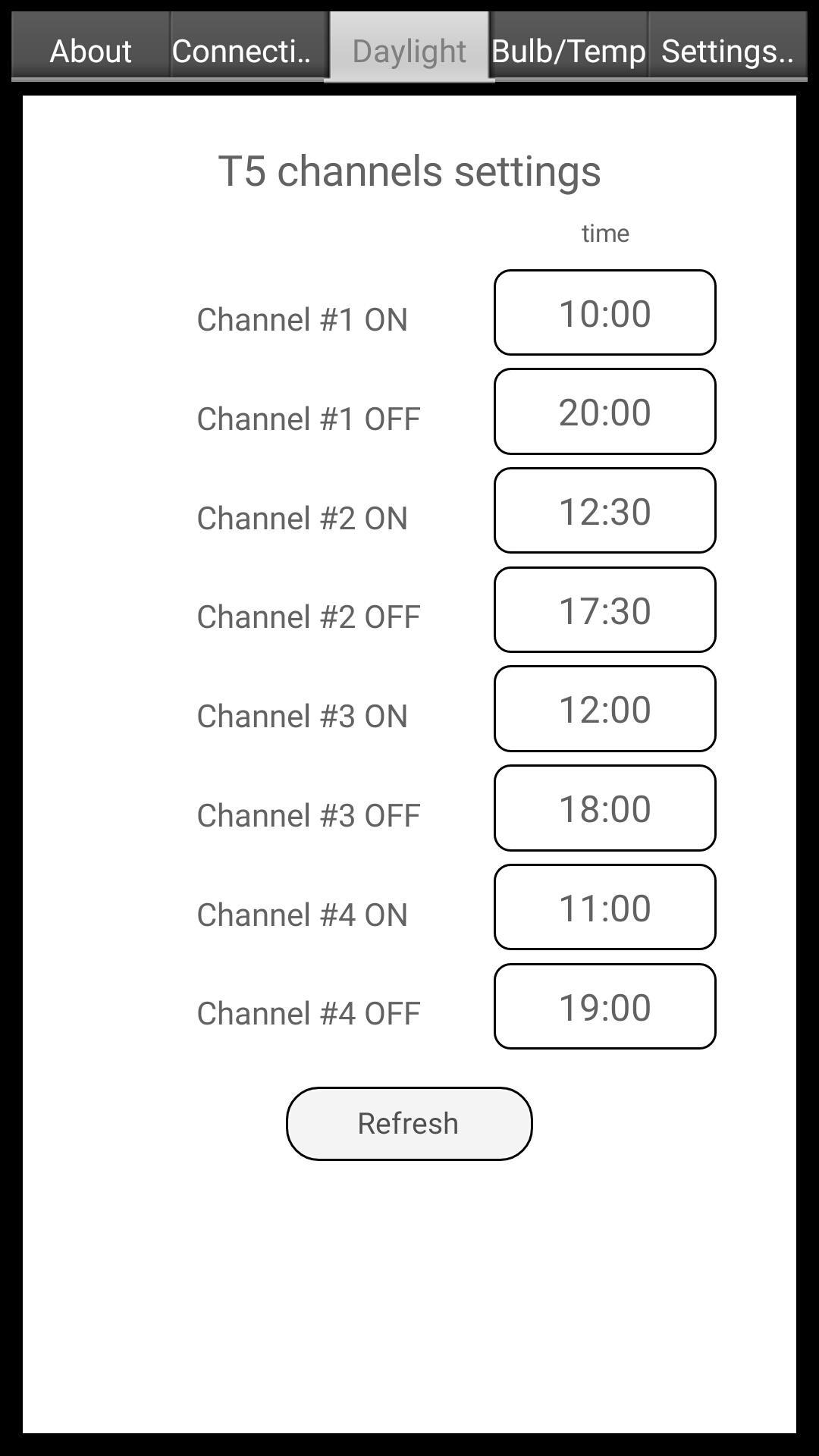The width and height of the screenshot is (819, 1456).
Task: Set Channel #2 ON time 12:30
Action: 604,510
